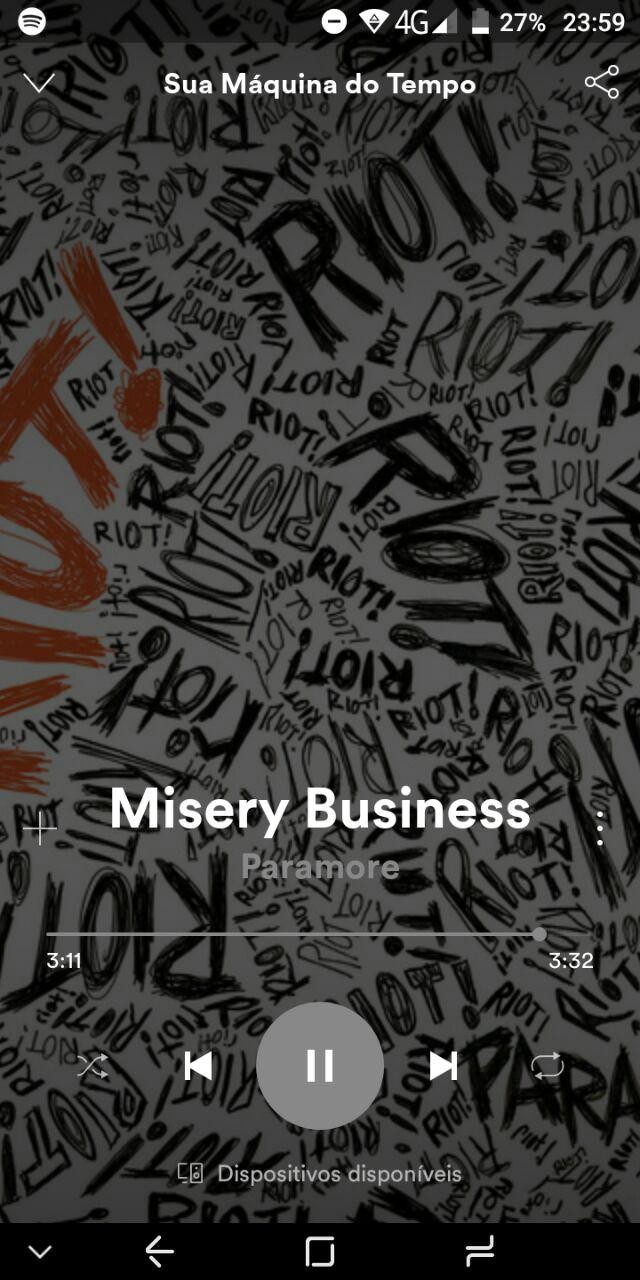This screenshot has width=640, height=1280.
Task: Toggle shuffle mode
Action: pos(93,1066)
